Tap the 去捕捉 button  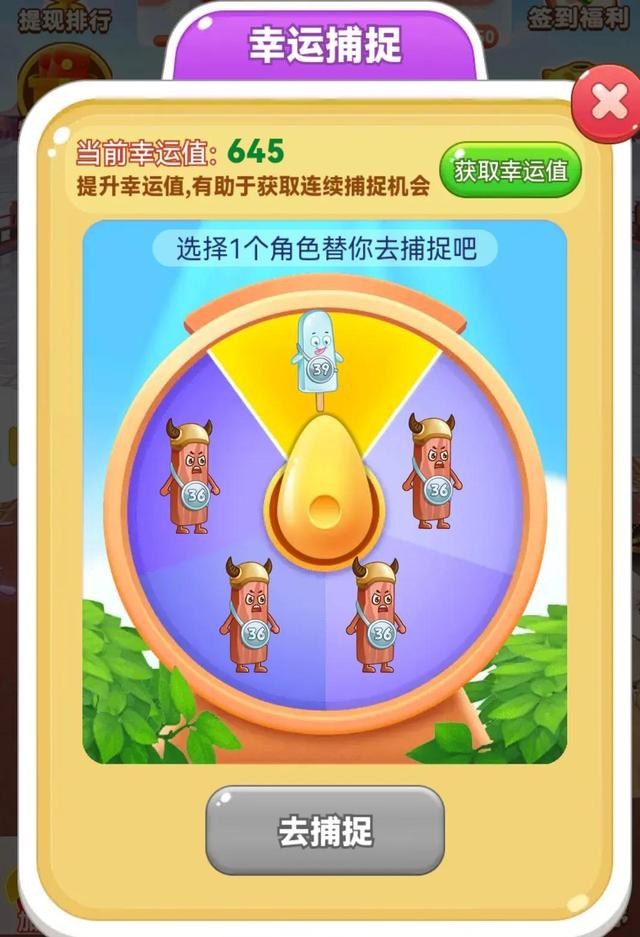325,831
